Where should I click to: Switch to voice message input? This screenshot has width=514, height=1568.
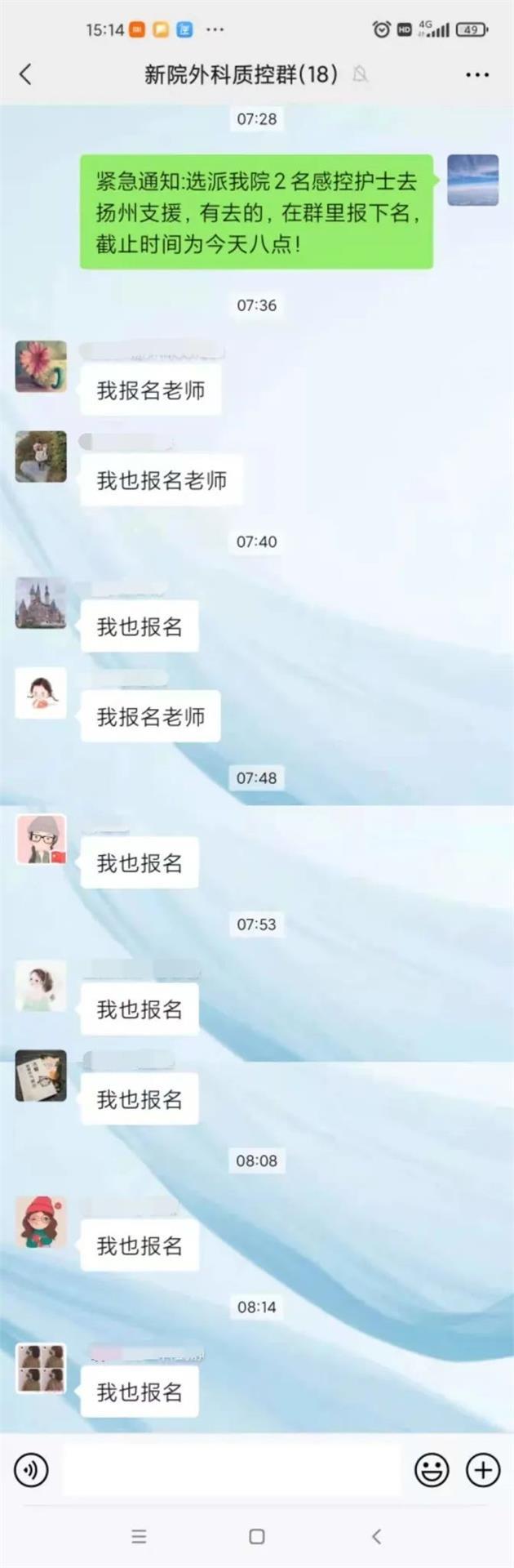pos(32,1470)
